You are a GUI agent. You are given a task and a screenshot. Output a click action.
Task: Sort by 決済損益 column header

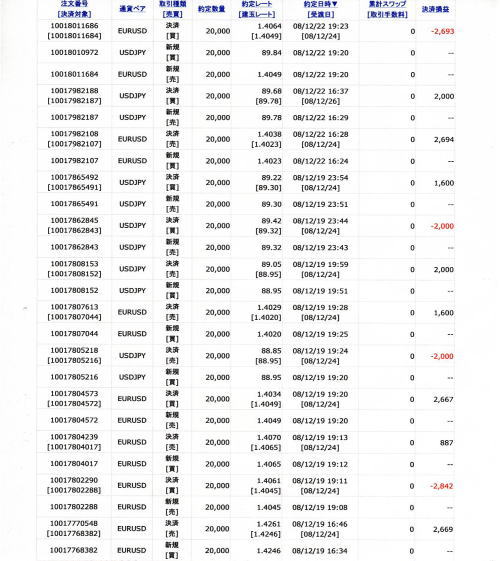(435, 9)
